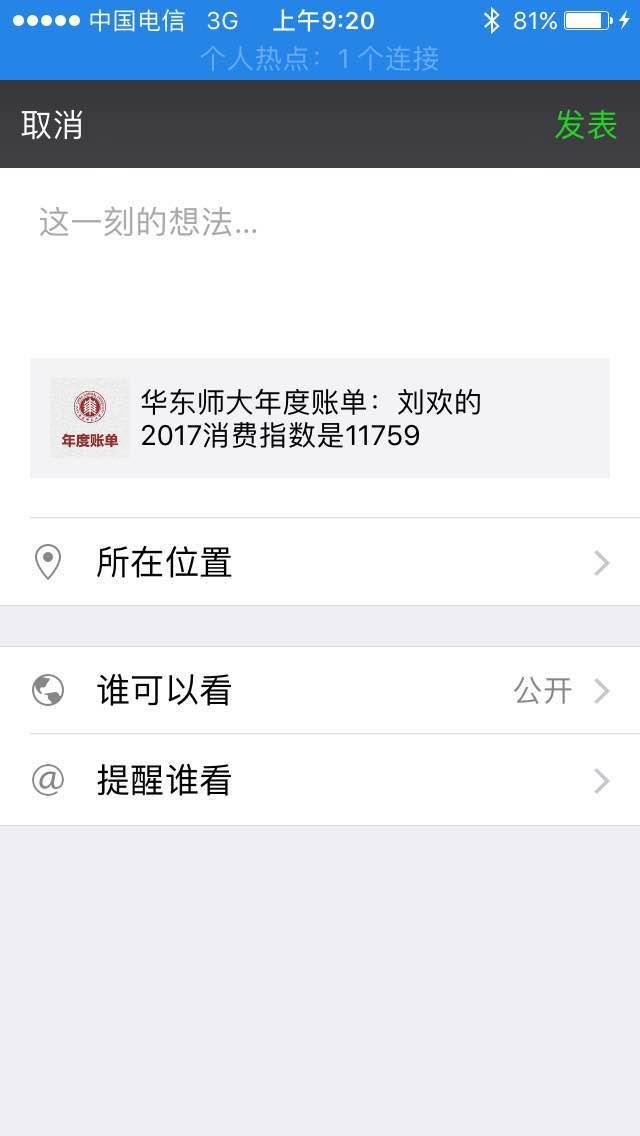Publish the post with 发表
Viewport: 640px width, 1136px height.
tap(586, 125)
